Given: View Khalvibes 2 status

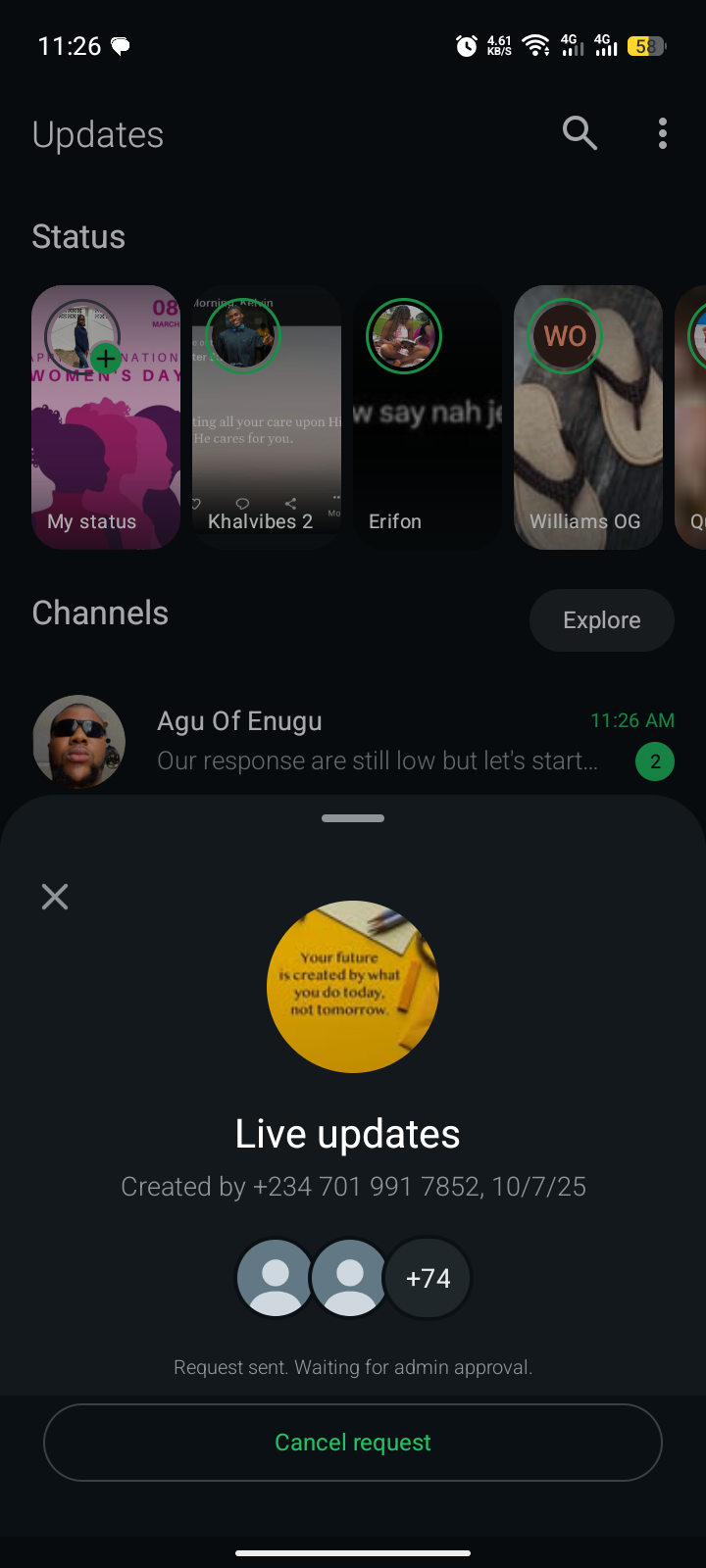Looking at the screenshot, I should [x=267, y=416].
